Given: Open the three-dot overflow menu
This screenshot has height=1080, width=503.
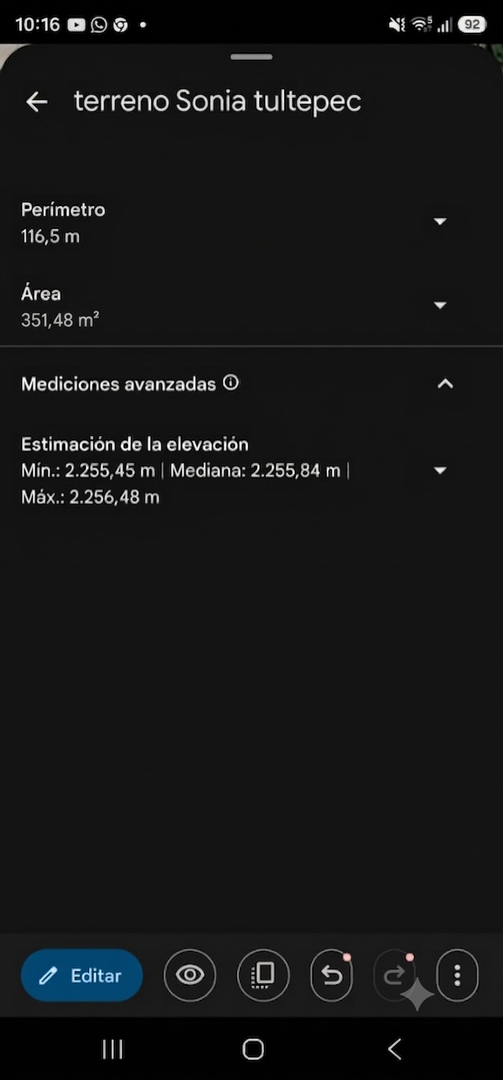Looking at the screenshot, I should [x=457, y=975].
